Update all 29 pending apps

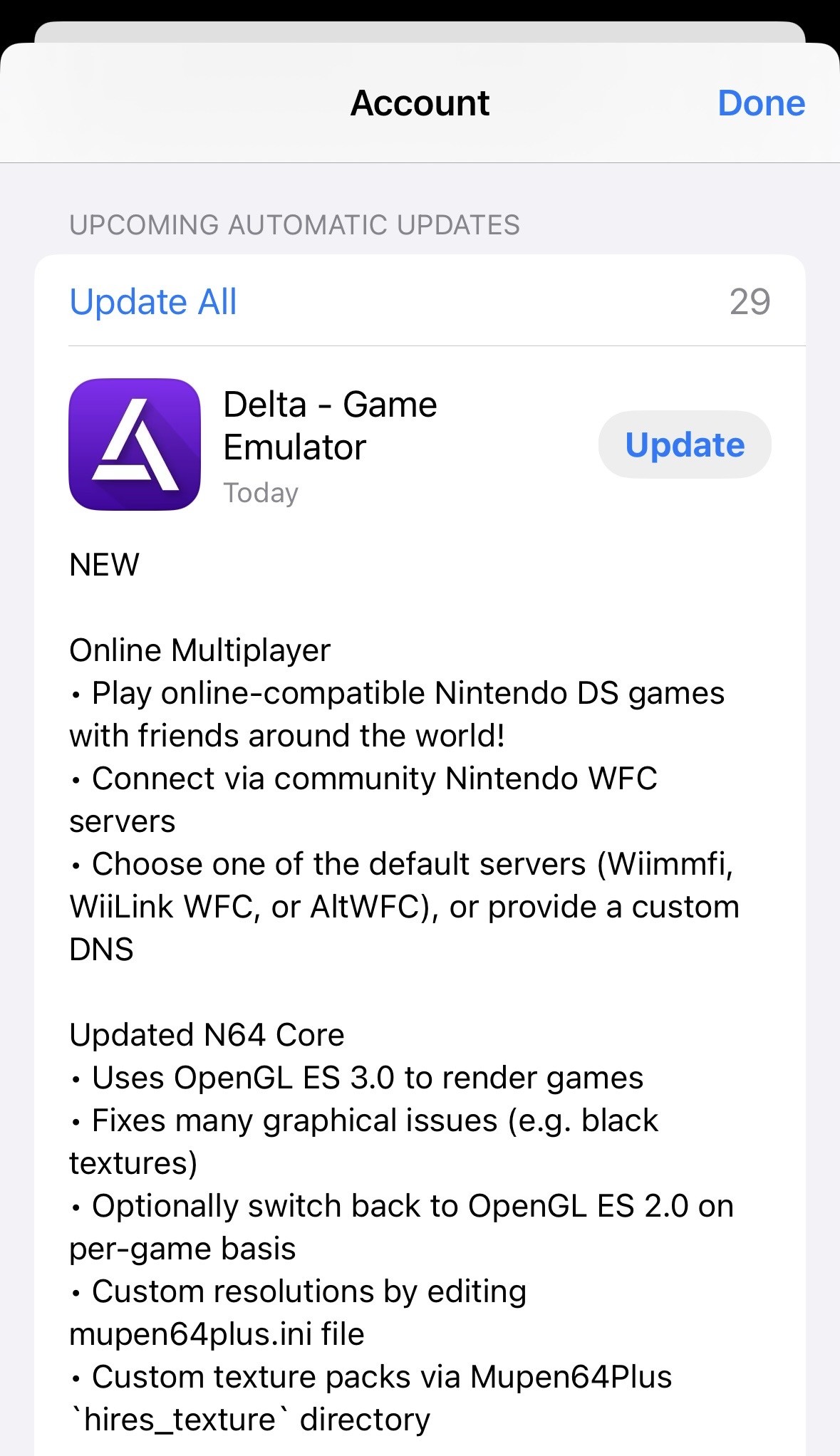pyautogui.click(x=153, y=302)
